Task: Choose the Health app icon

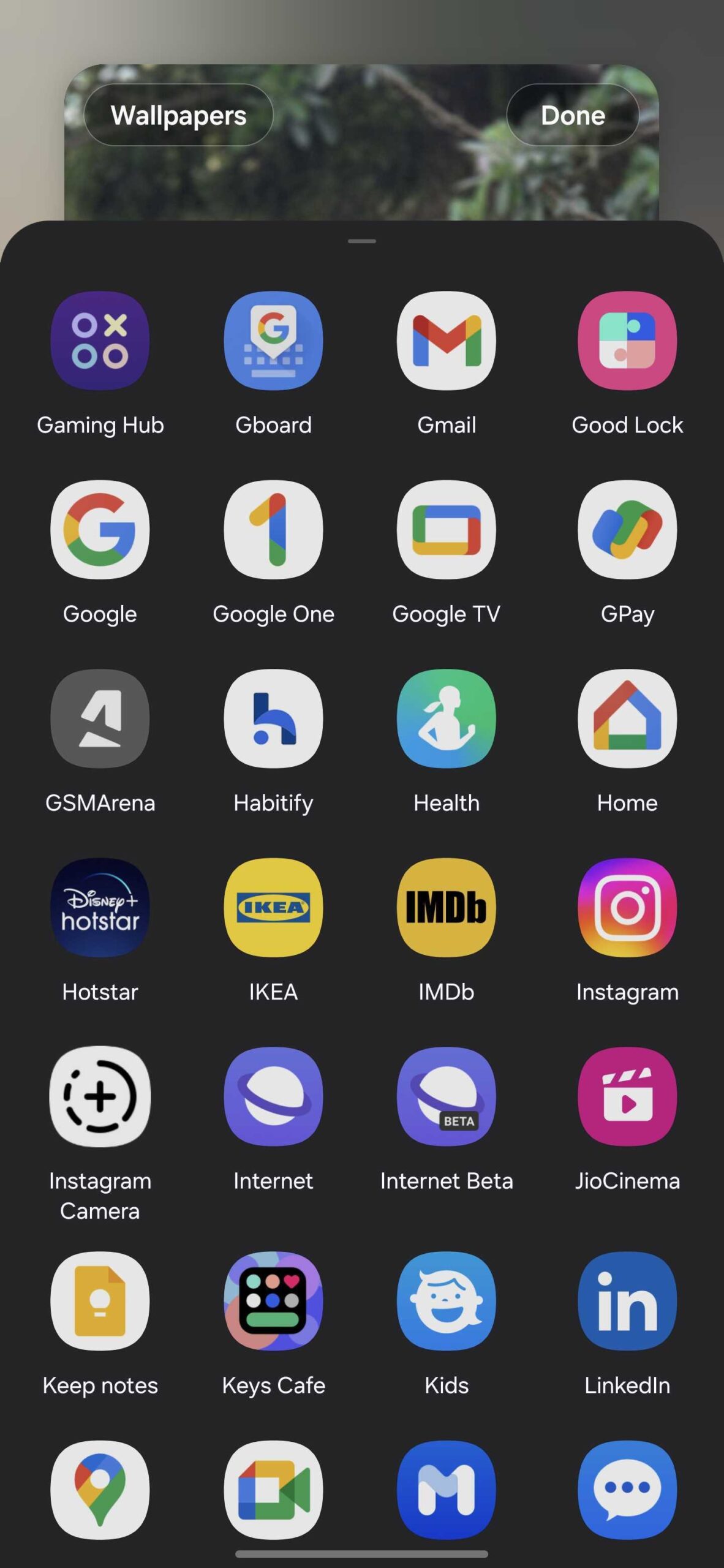Action: (x=447, y=718)
